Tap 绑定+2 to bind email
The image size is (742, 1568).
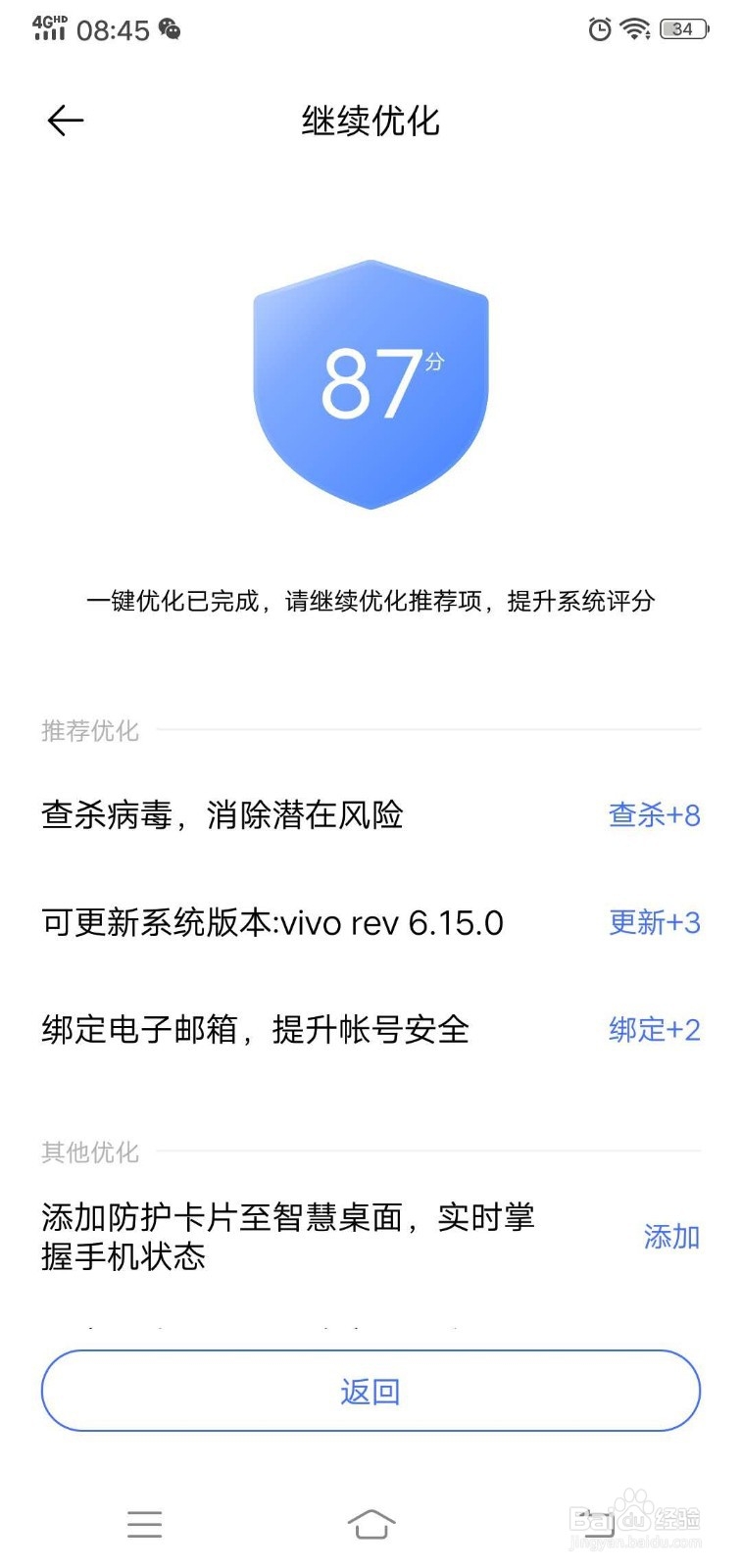click(x=654, y=1029)
